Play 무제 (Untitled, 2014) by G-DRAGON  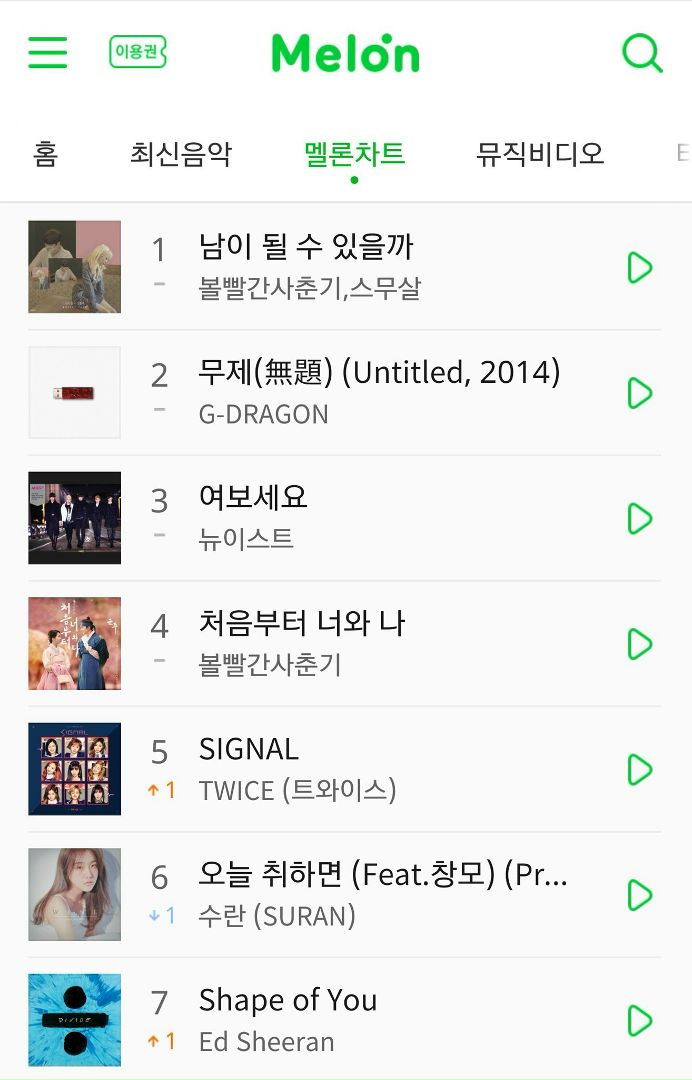click(639, 393)
